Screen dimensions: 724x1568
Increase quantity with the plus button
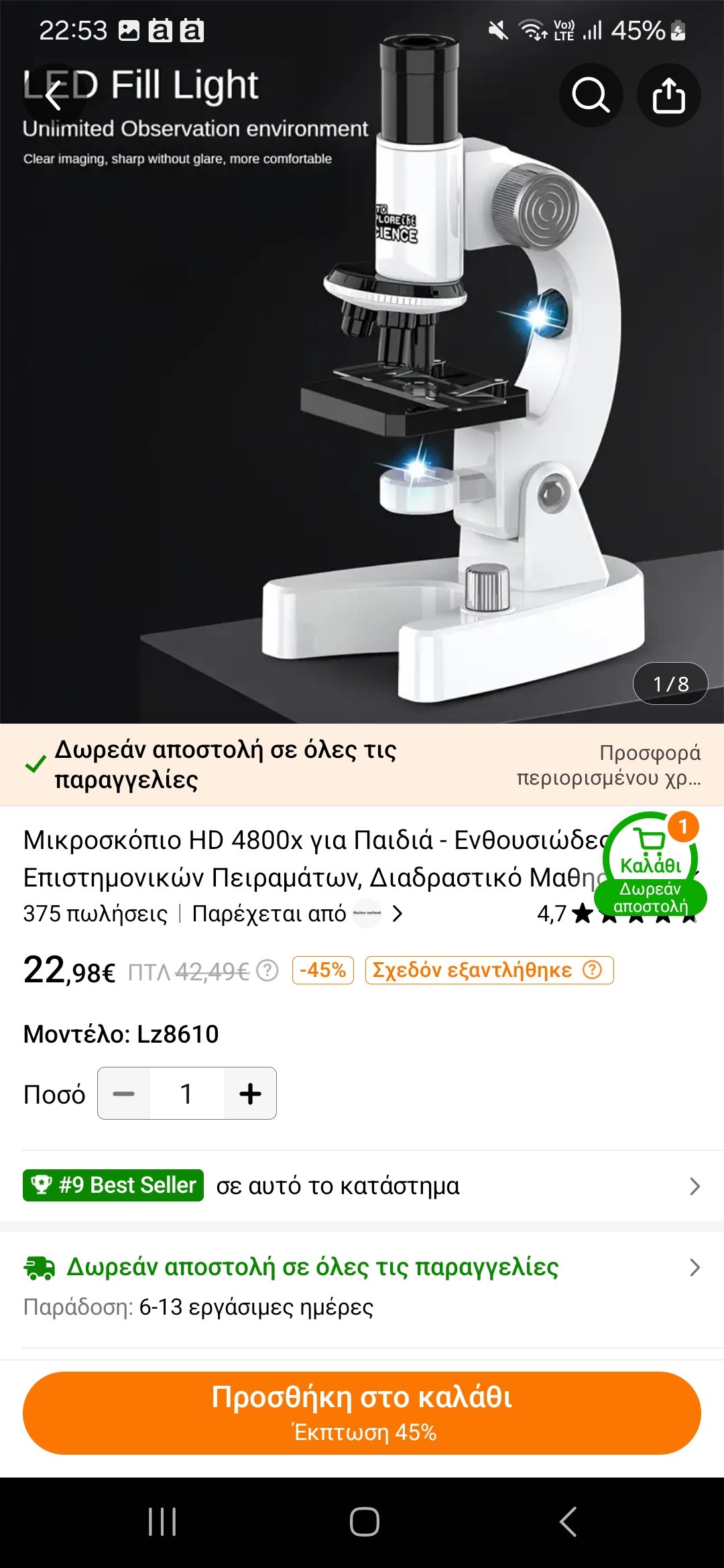pos(250,1094)
